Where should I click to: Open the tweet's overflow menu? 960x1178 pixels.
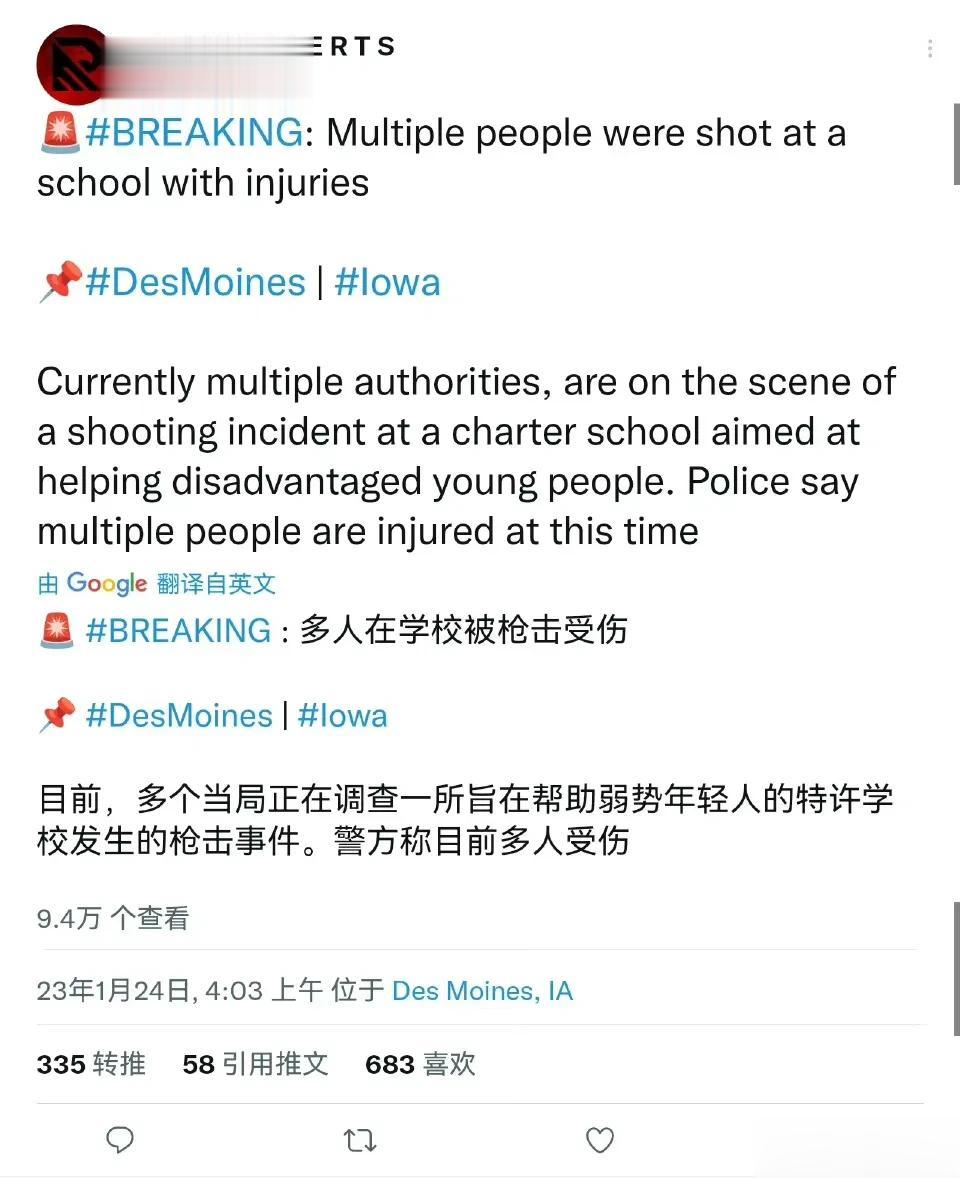[930, 48]
